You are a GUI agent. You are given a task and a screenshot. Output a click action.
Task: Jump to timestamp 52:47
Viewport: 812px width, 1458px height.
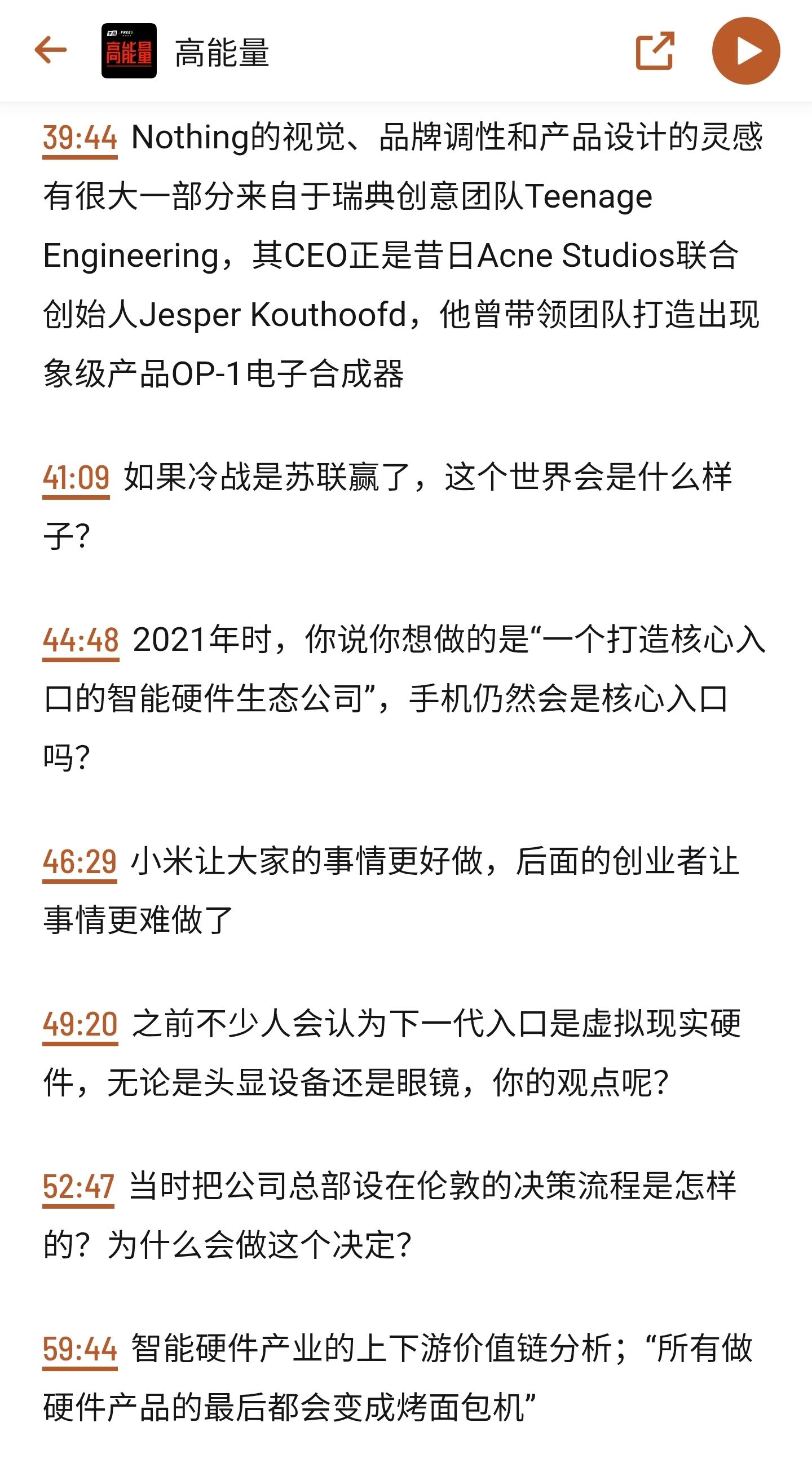[78, 1187]
